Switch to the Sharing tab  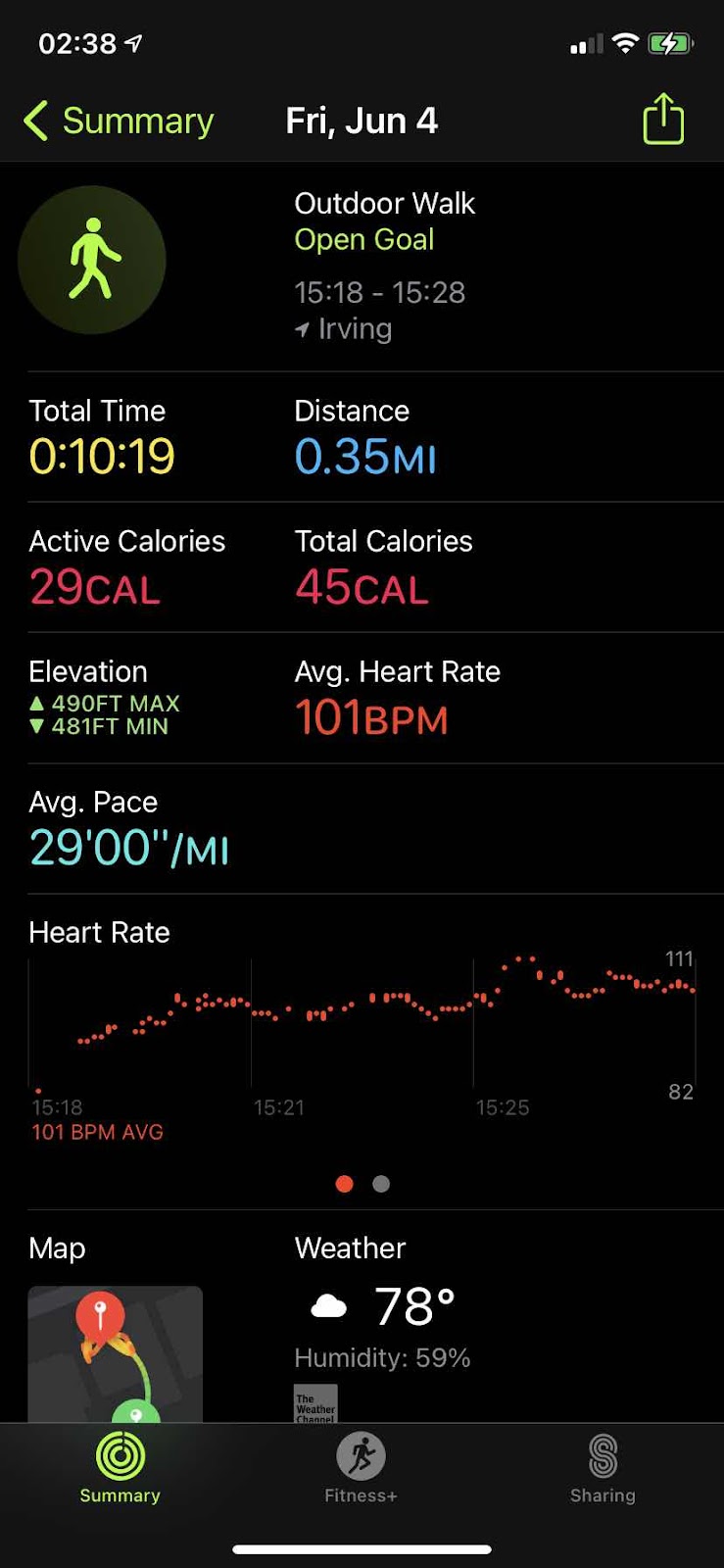pyautogui.click(x=603, y=1468)
